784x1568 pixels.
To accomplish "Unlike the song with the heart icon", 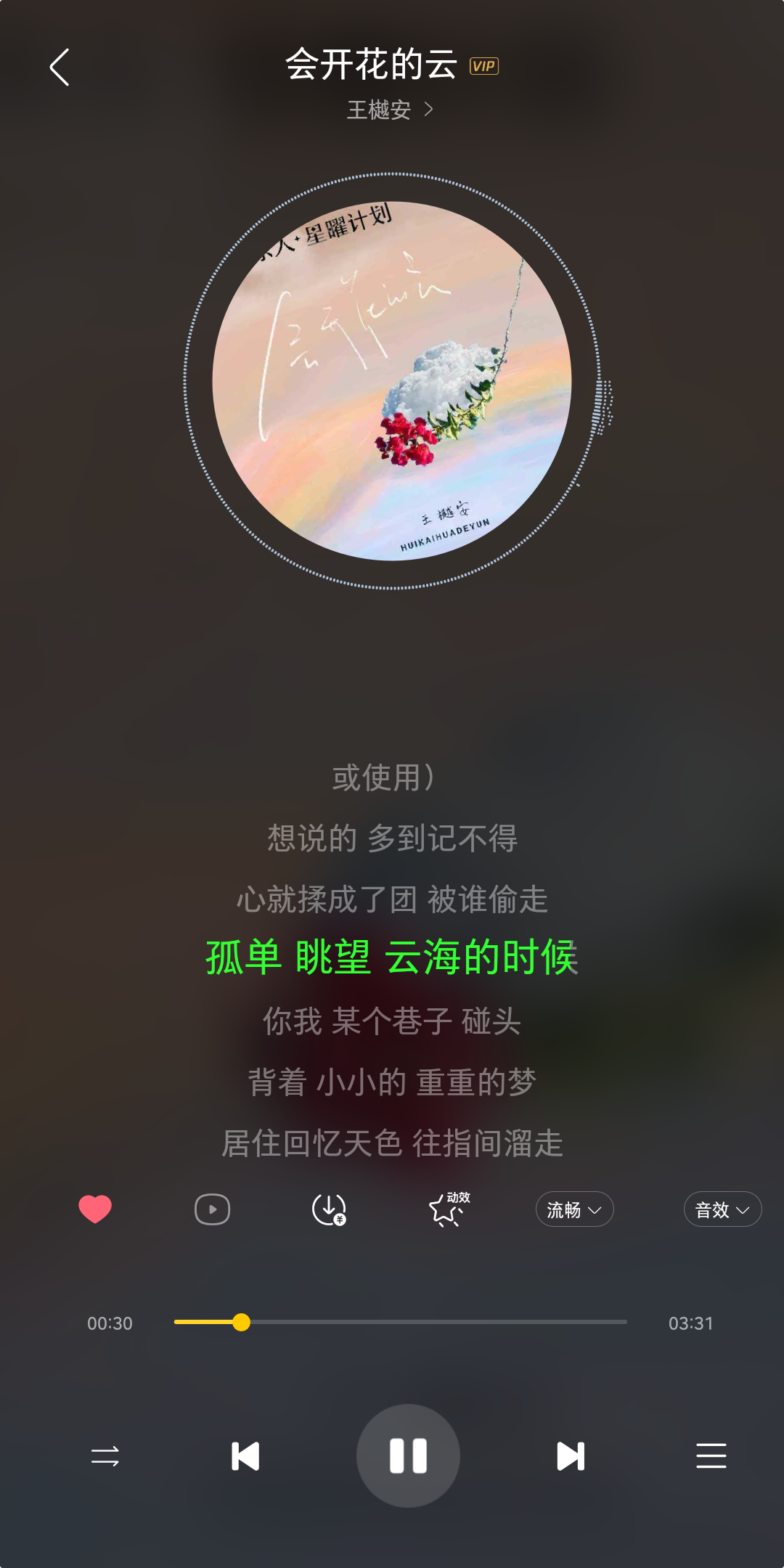I will pos(95,1209).
